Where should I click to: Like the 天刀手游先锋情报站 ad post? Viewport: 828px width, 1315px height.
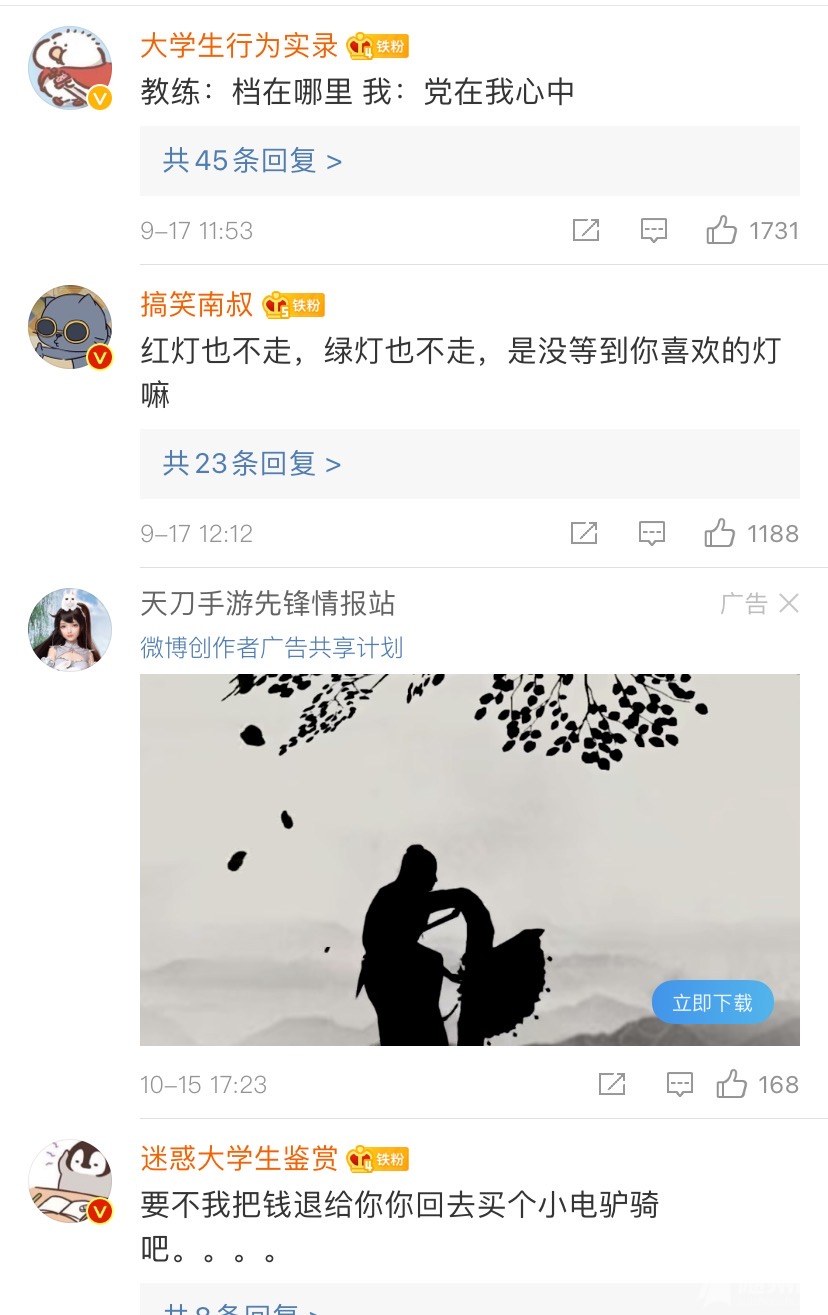click(x=732, y=1085)
